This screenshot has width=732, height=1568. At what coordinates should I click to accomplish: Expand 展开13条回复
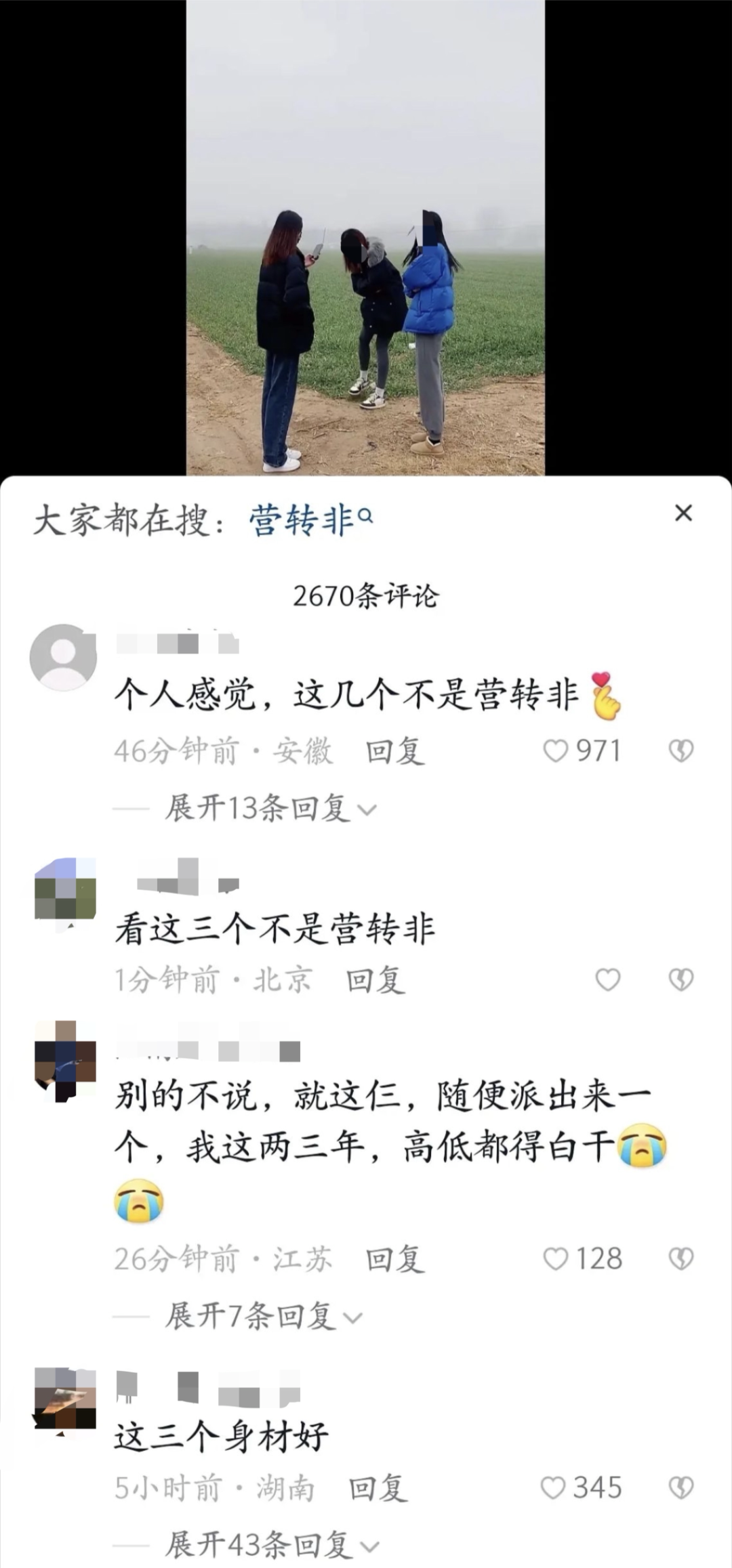point(270,808)
